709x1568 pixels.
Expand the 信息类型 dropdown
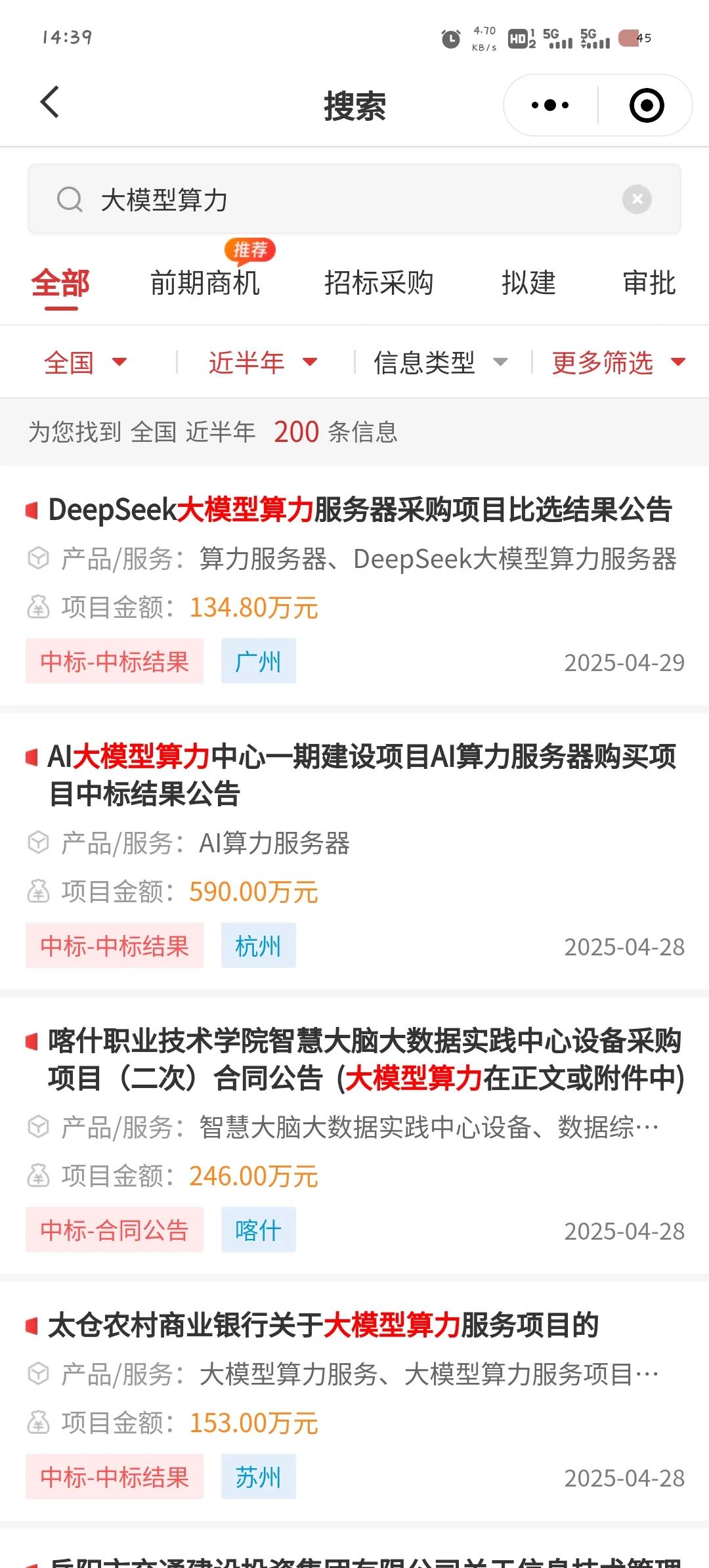click(x=441, y=362)
